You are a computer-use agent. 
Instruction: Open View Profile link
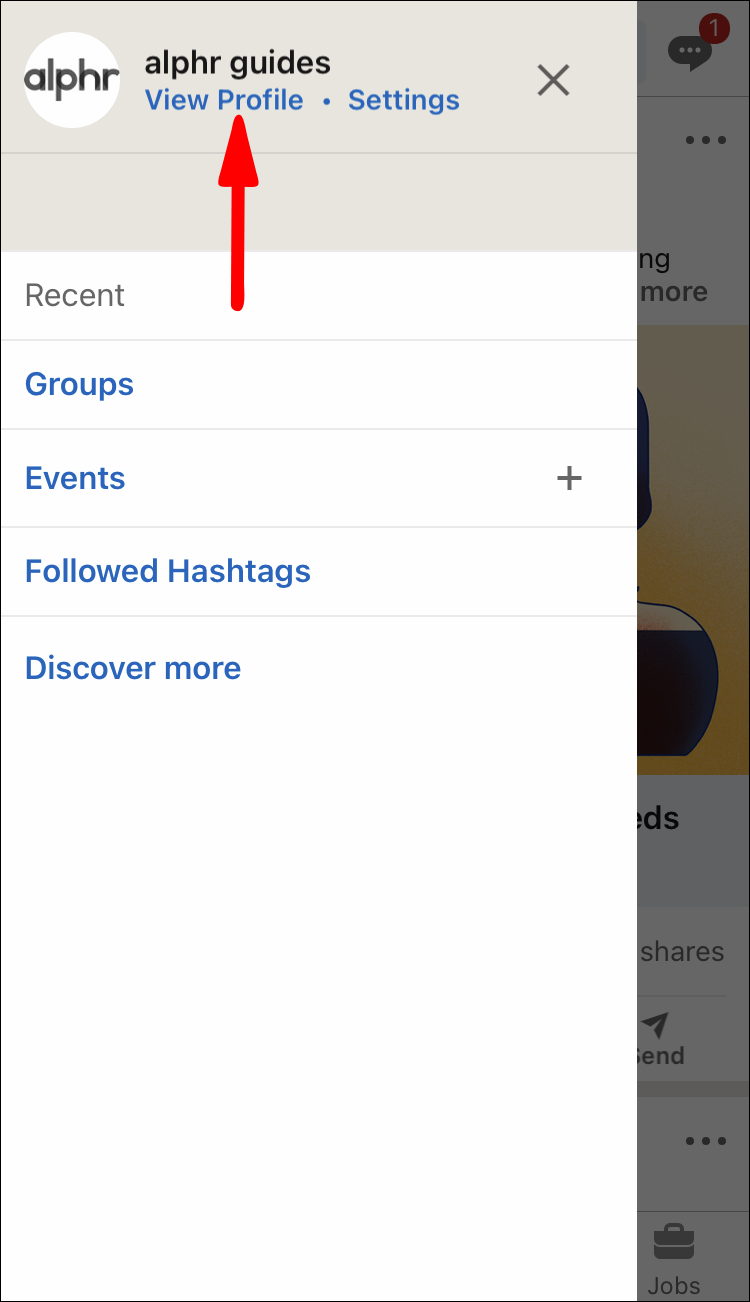click(x=224, y=100)
